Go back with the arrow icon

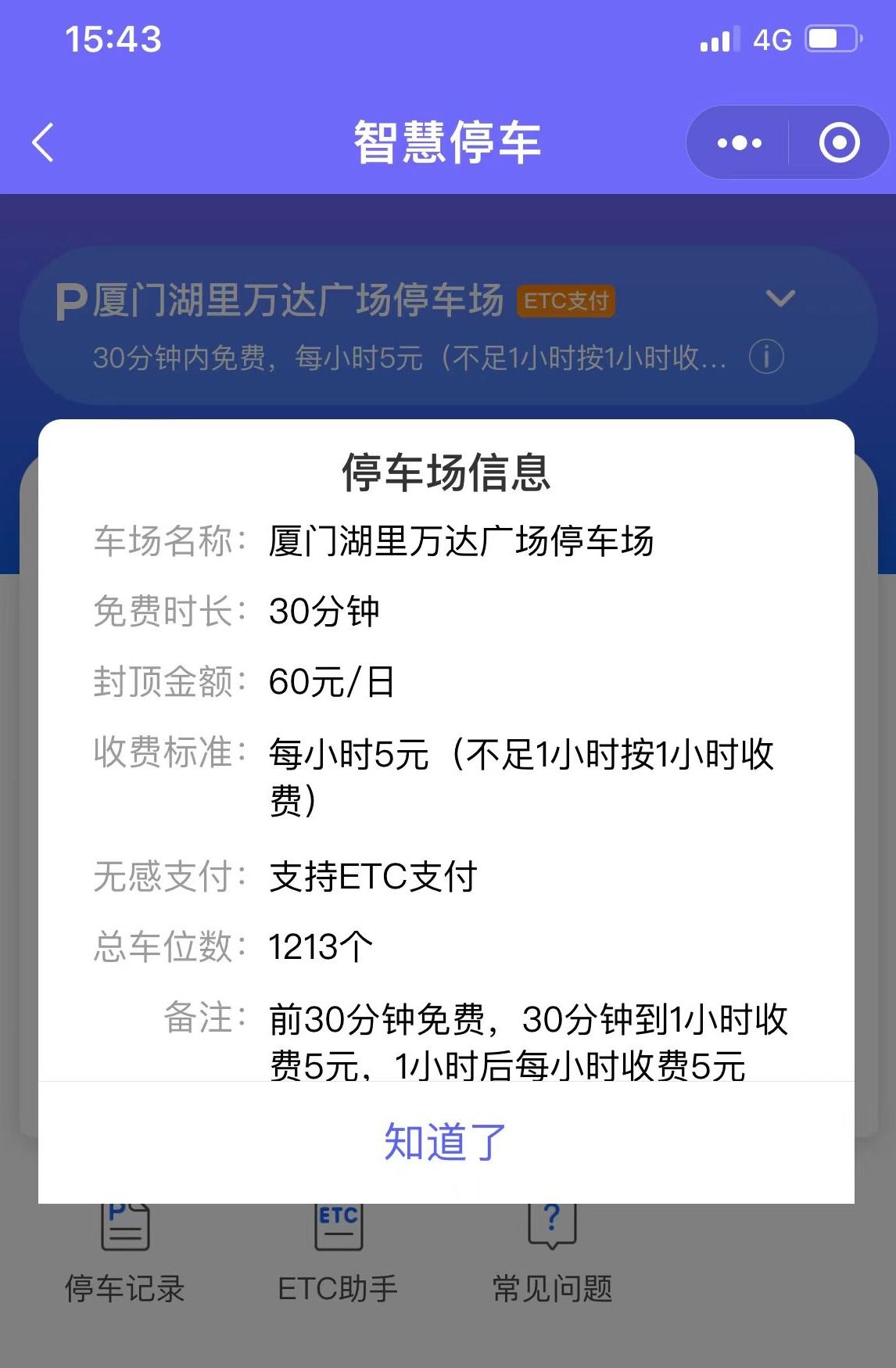(44, 143)
